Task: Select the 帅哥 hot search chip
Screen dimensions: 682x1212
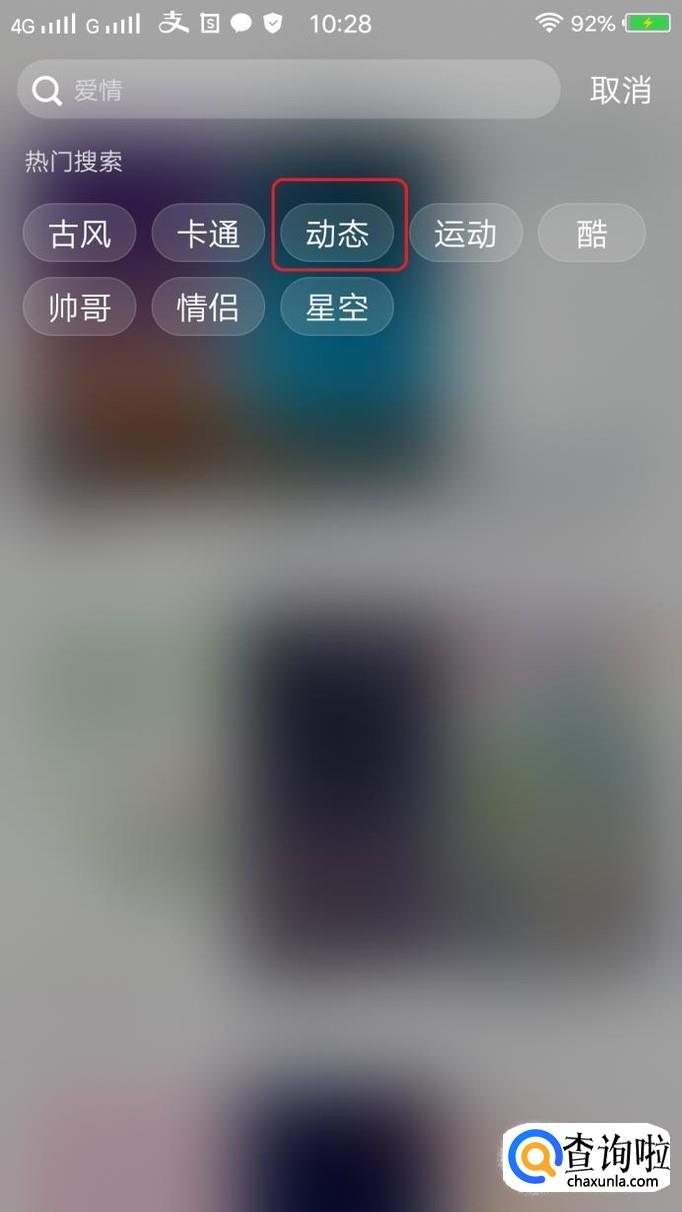Action: [x=79, y=307]
